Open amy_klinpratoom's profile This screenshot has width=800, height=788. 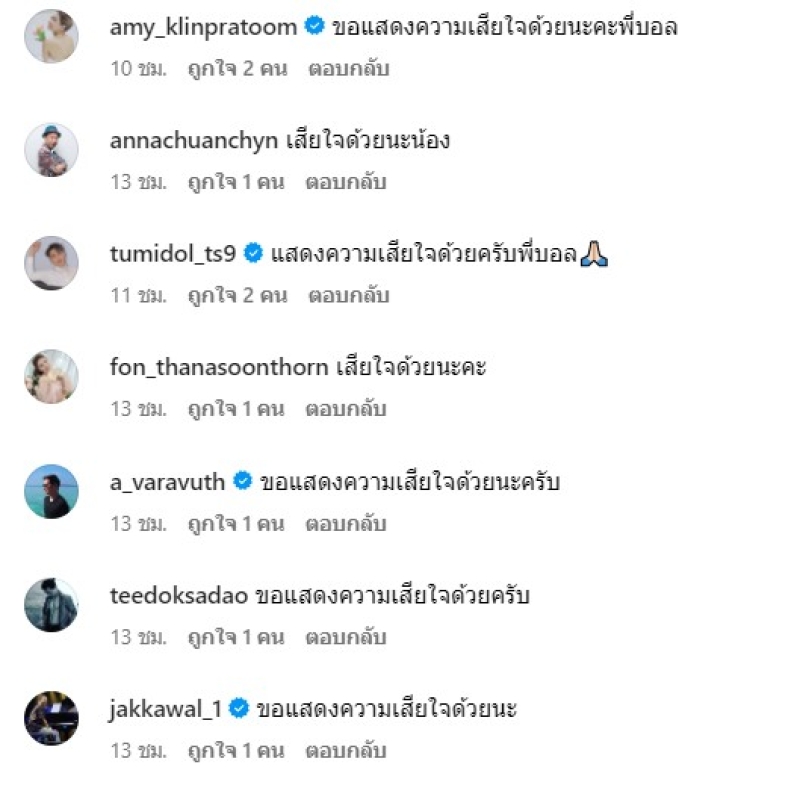click(x=203, y=27)
